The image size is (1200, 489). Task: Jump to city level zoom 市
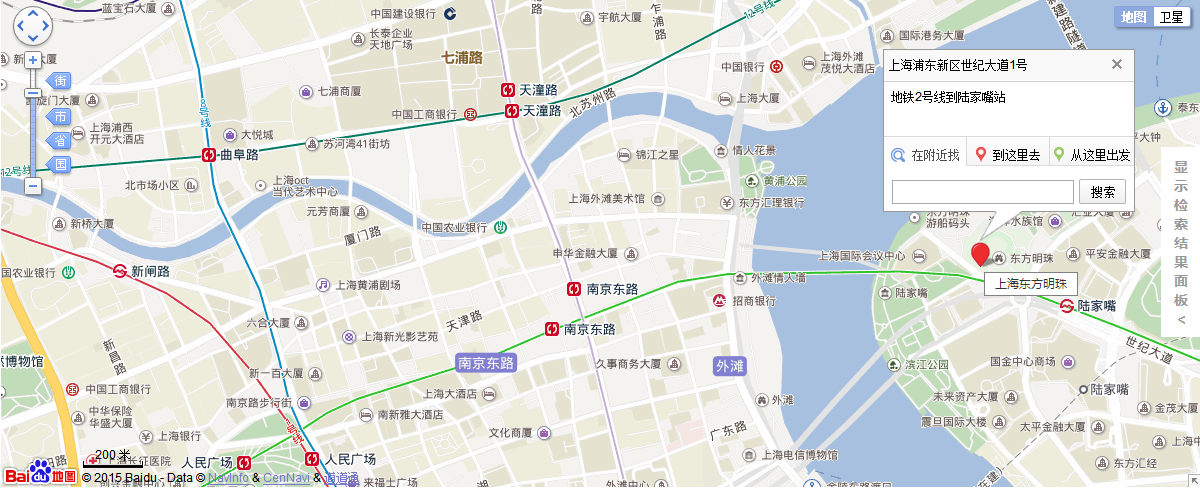(x=60, y=117)
